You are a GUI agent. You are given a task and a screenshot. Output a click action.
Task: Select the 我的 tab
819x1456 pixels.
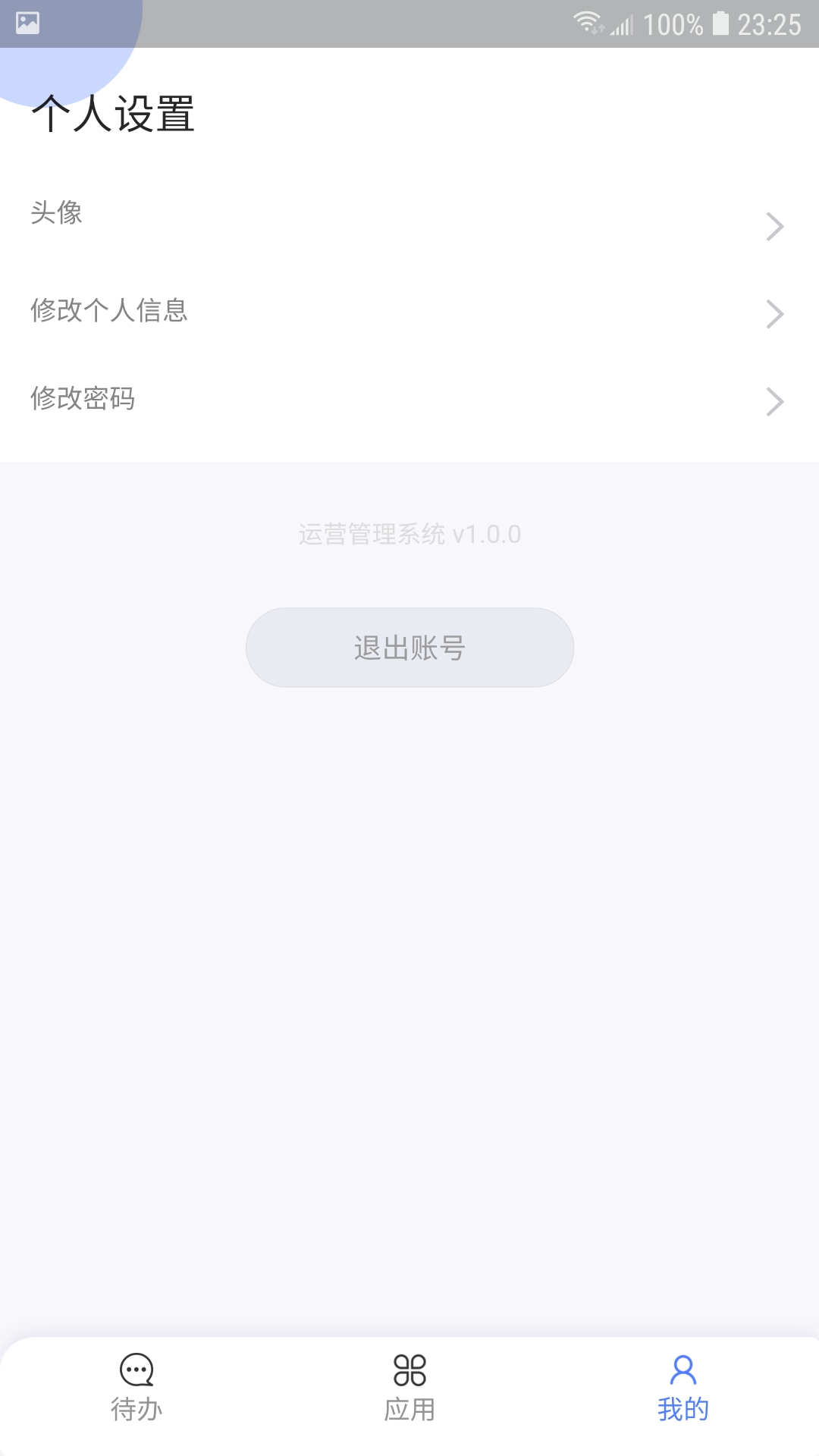(x=682, y=1388)
